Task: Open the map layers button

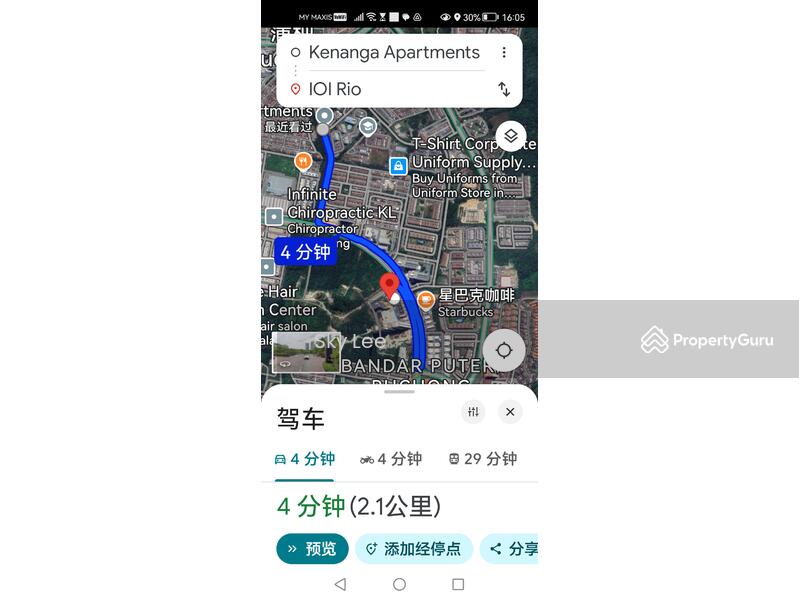Action: 510,136
